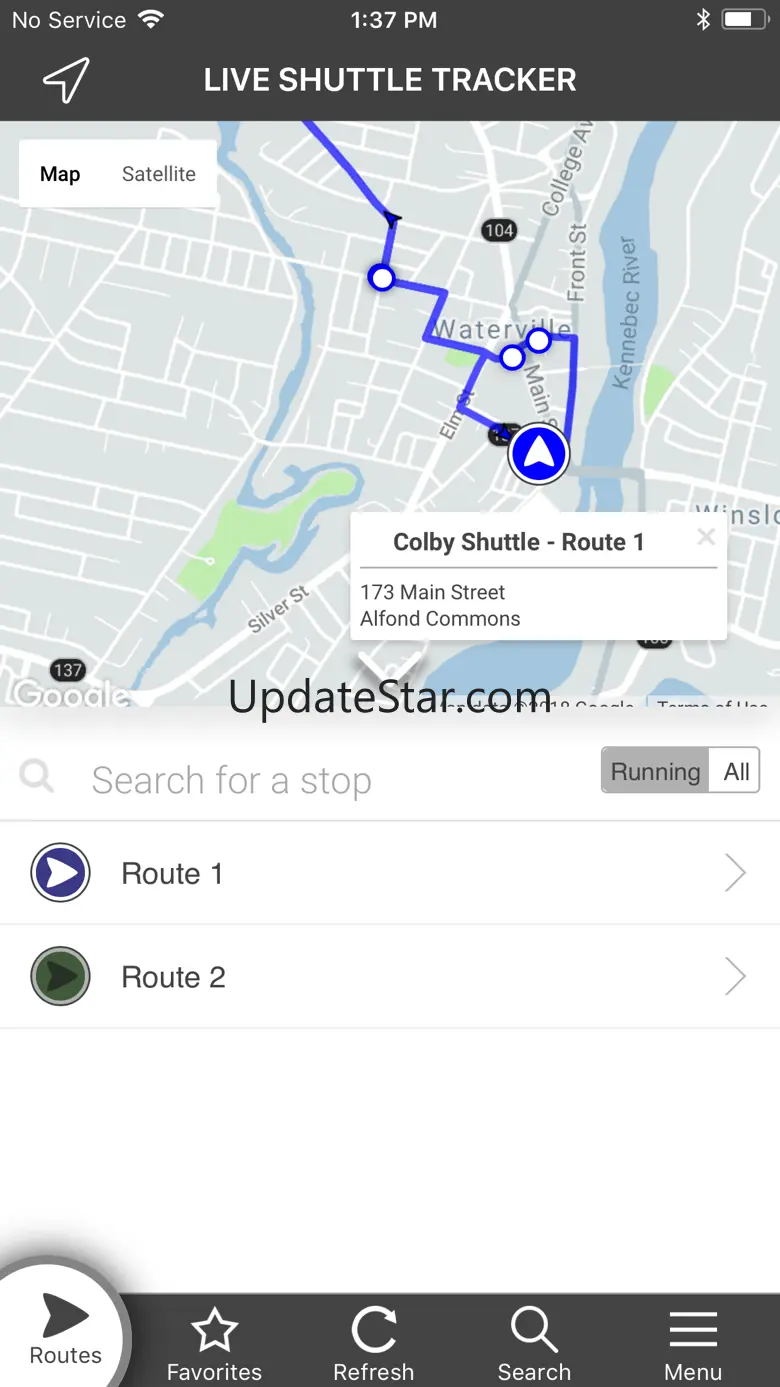This screenshot has width=780, height=1387.
Task: Open the Search tab
Action: click(x=534, y=1345)
